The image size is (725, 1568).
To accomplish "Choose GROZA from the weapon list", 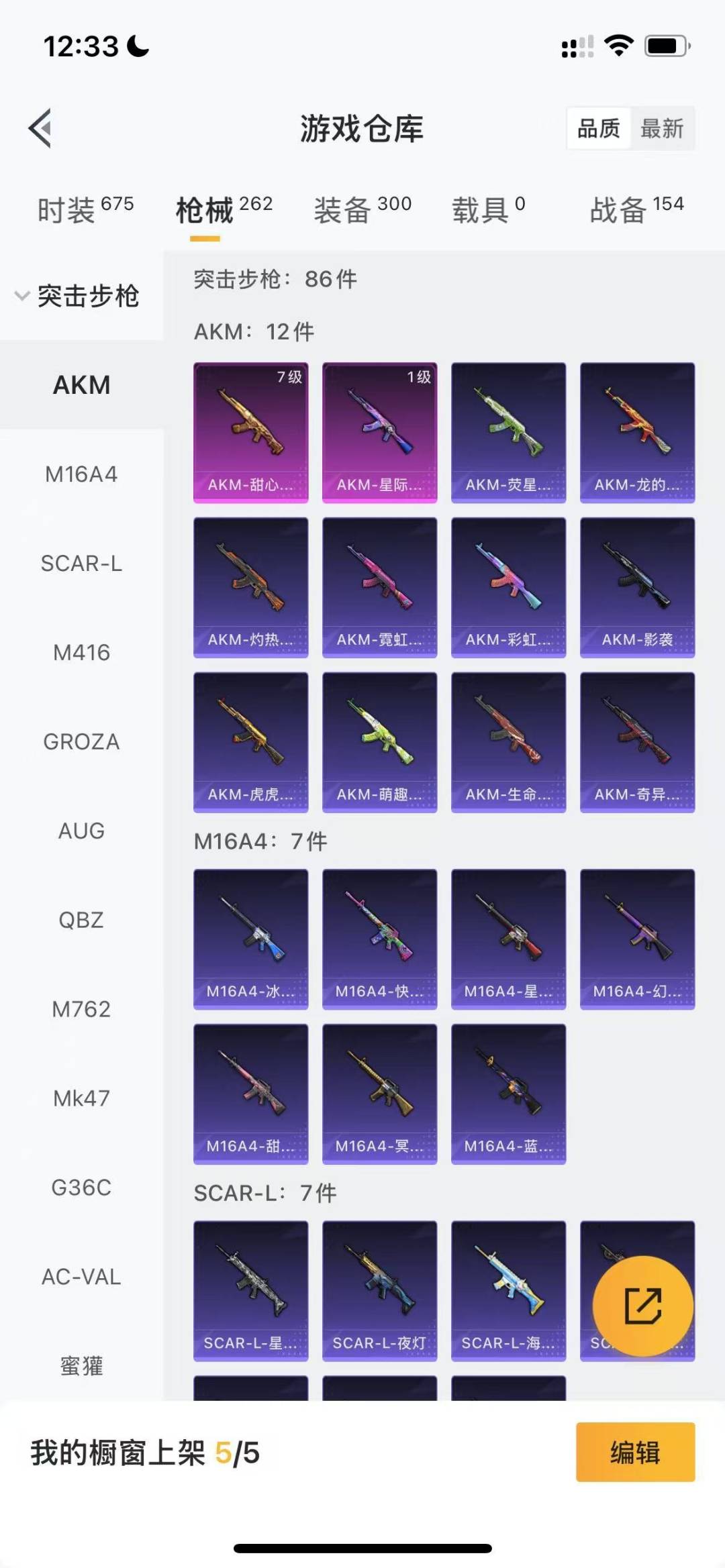I will coord(81,742).
